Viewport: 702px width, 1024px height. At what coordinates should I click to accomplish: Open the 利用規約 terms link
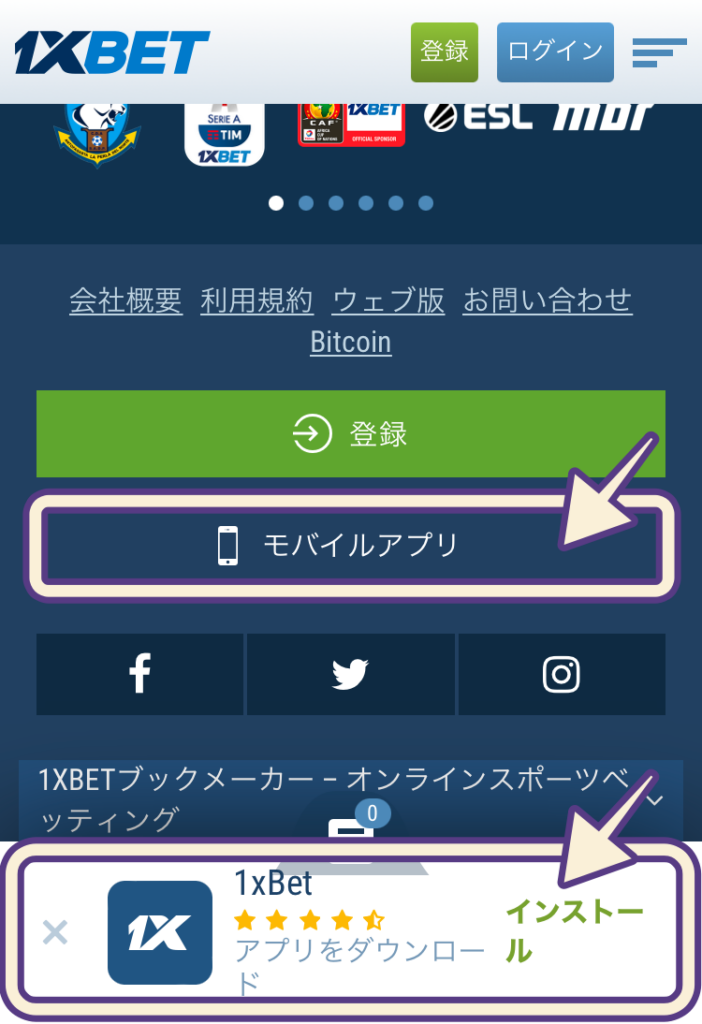(x=257, y=300)
